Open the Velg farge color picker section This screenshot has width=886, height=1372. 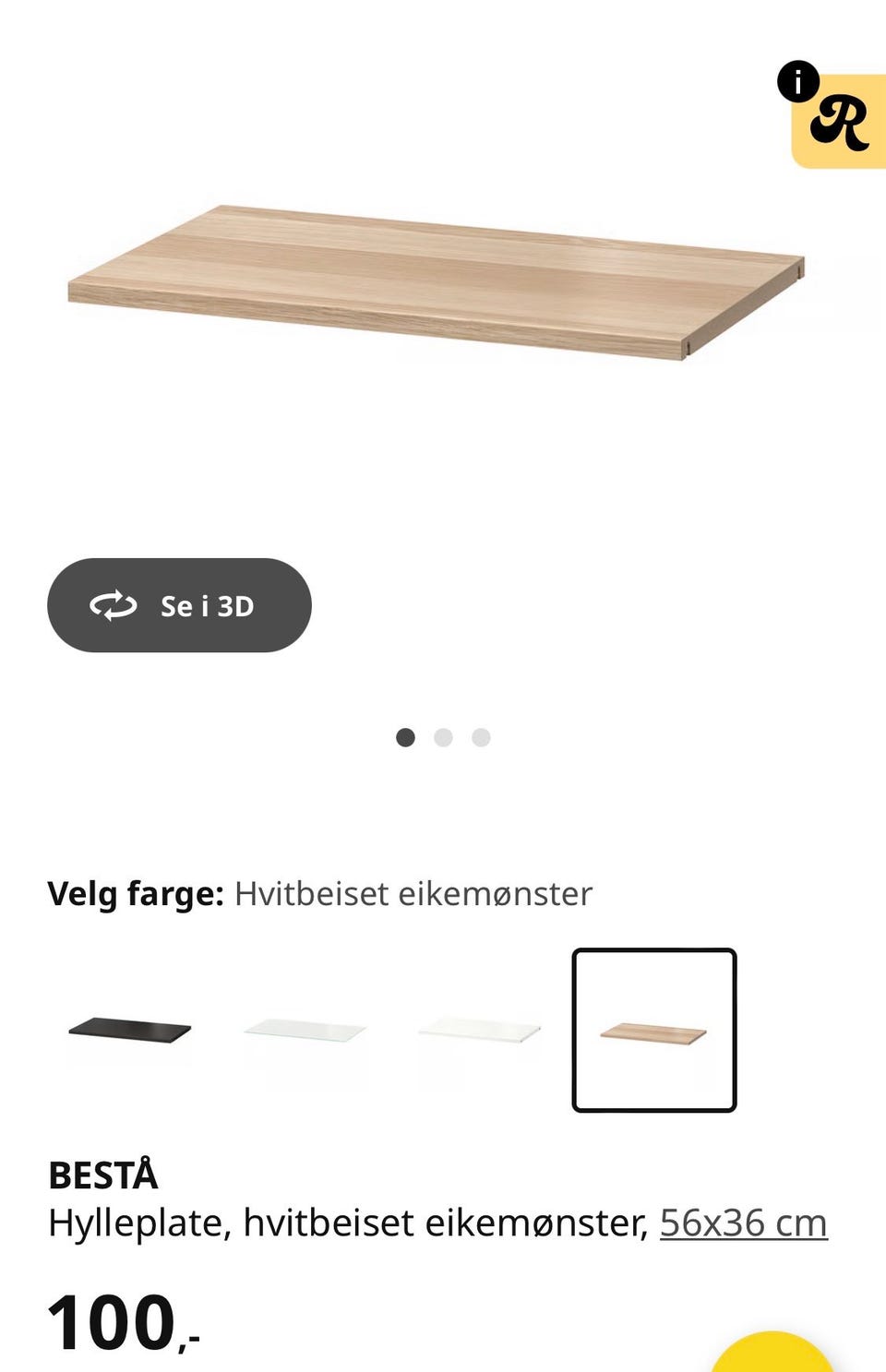click(134, 892)
